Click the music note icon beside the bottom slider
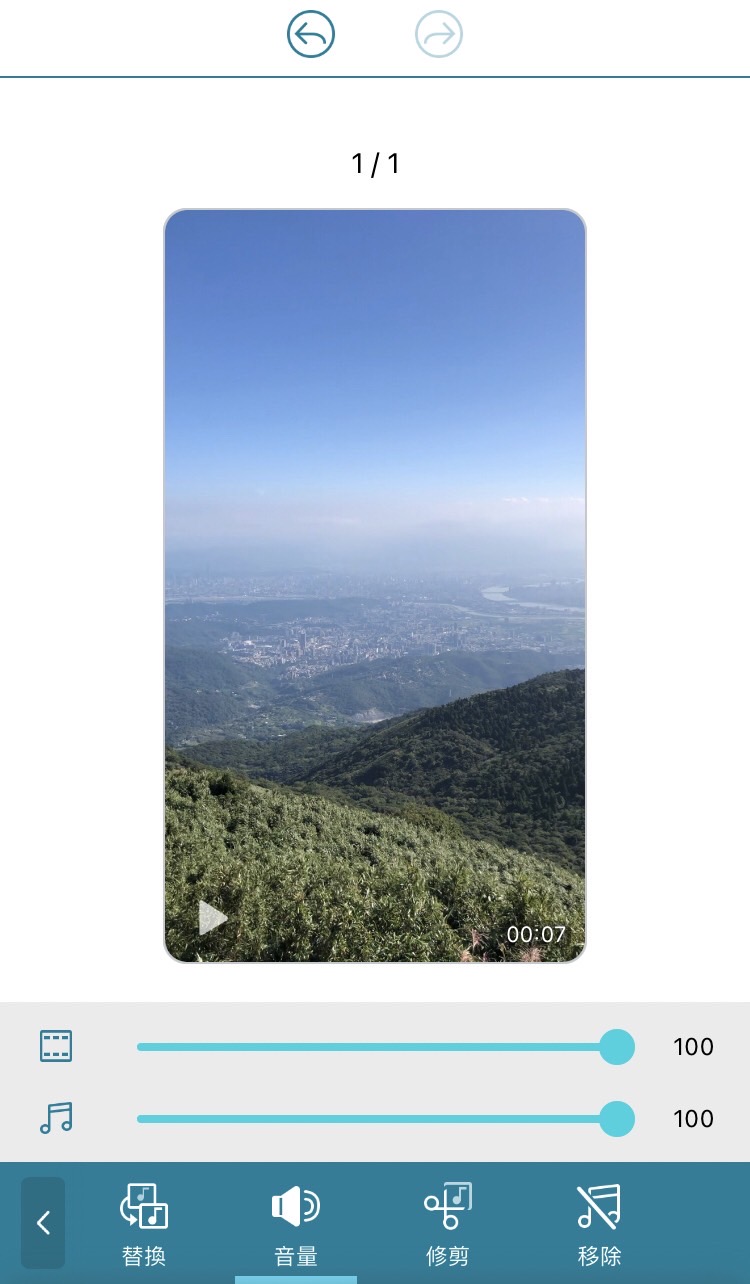The height and width of the screenshot is (1284, 750). coord(56,1118)
